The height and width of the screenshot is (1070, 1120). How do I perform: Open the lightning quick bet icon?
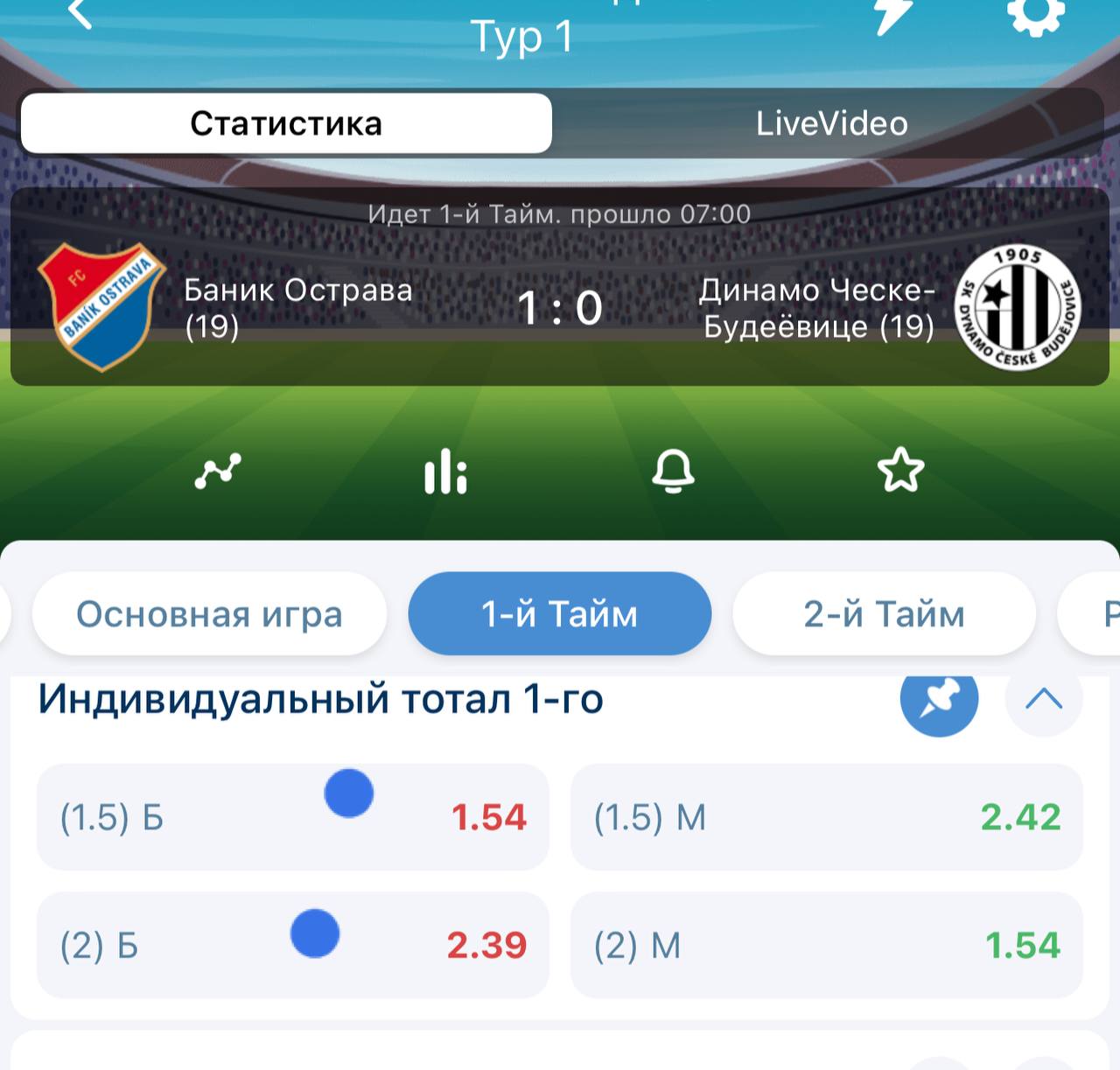(x=893, y=14)
